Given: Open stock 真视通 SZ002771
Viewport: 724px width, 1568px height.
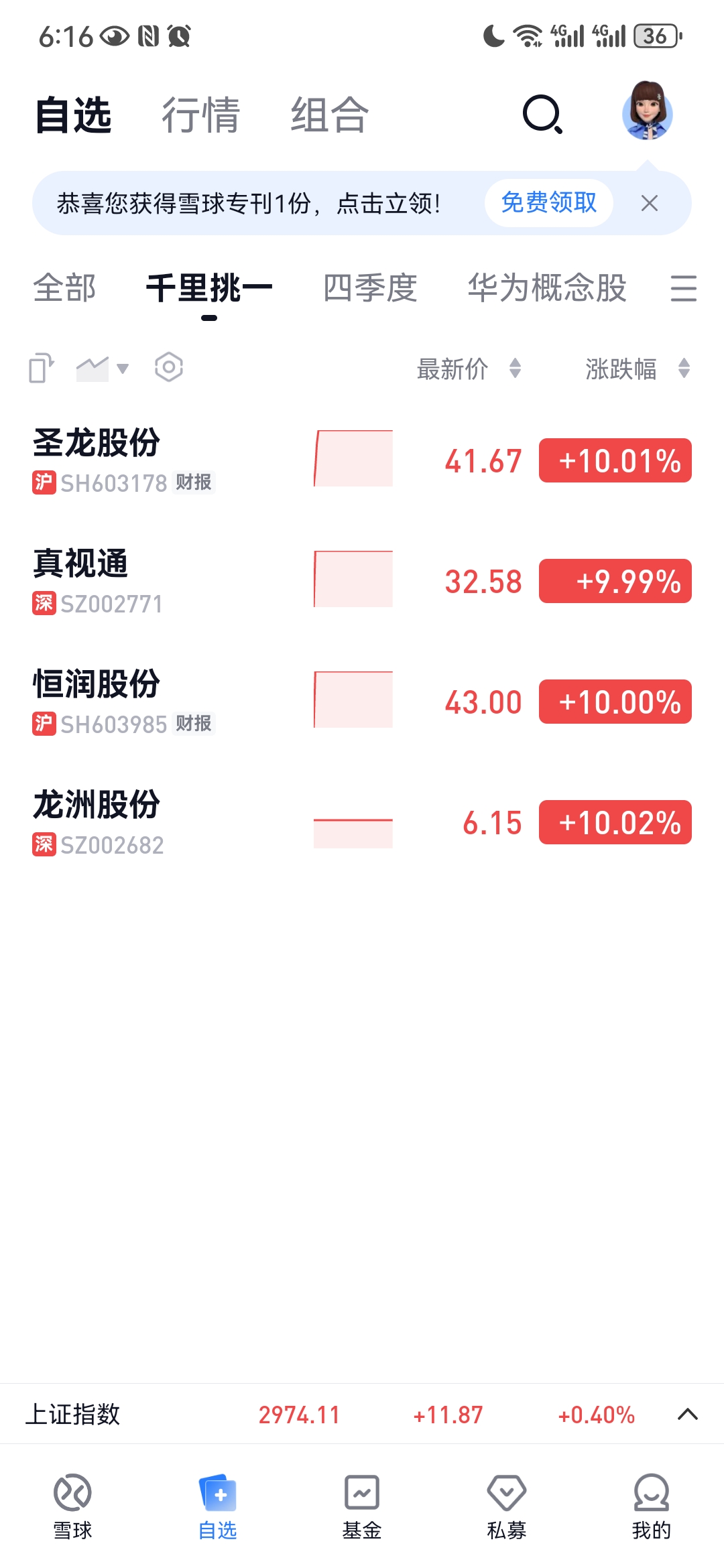Looking at the screenshot, I should coord(362,581).
